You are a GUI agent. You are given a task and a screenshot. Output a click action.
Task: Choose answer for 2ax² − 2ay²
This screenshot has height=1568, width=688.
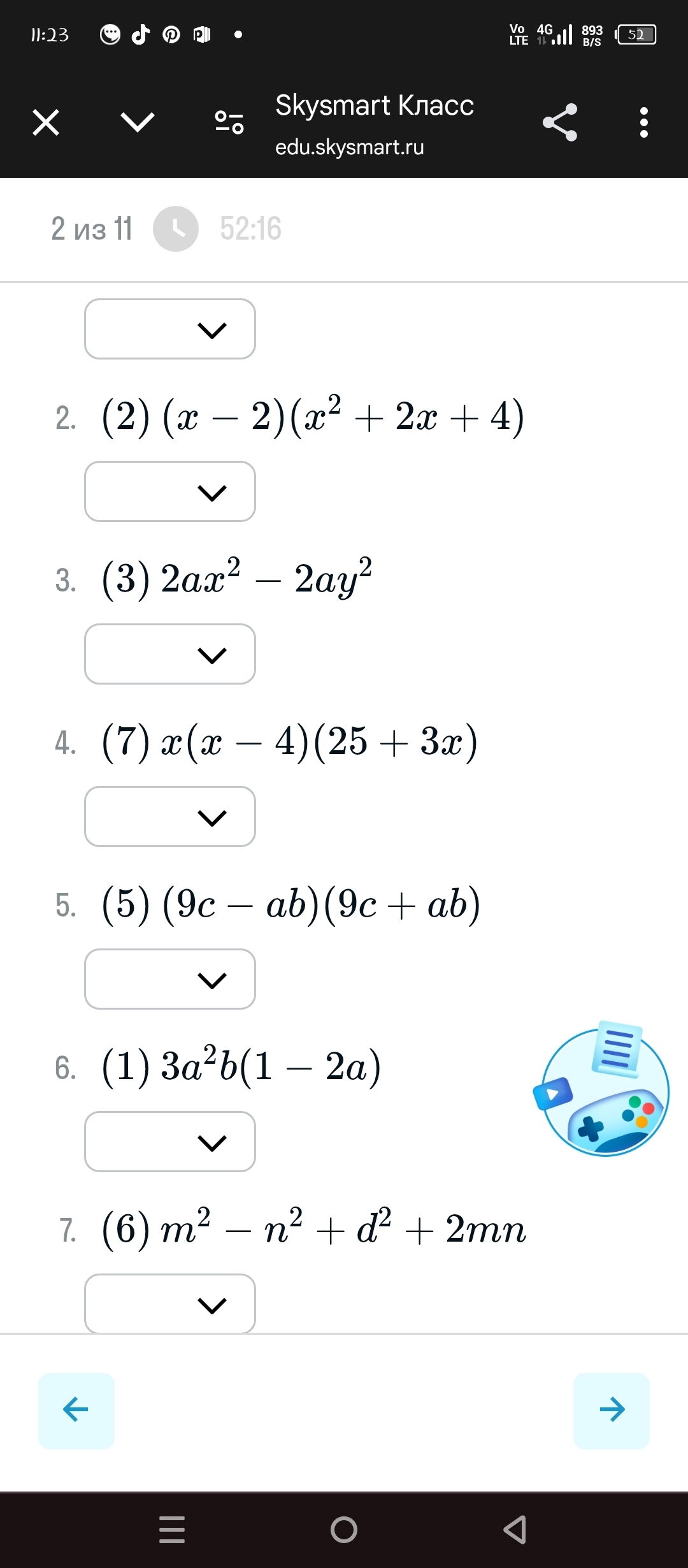point(170,654)
